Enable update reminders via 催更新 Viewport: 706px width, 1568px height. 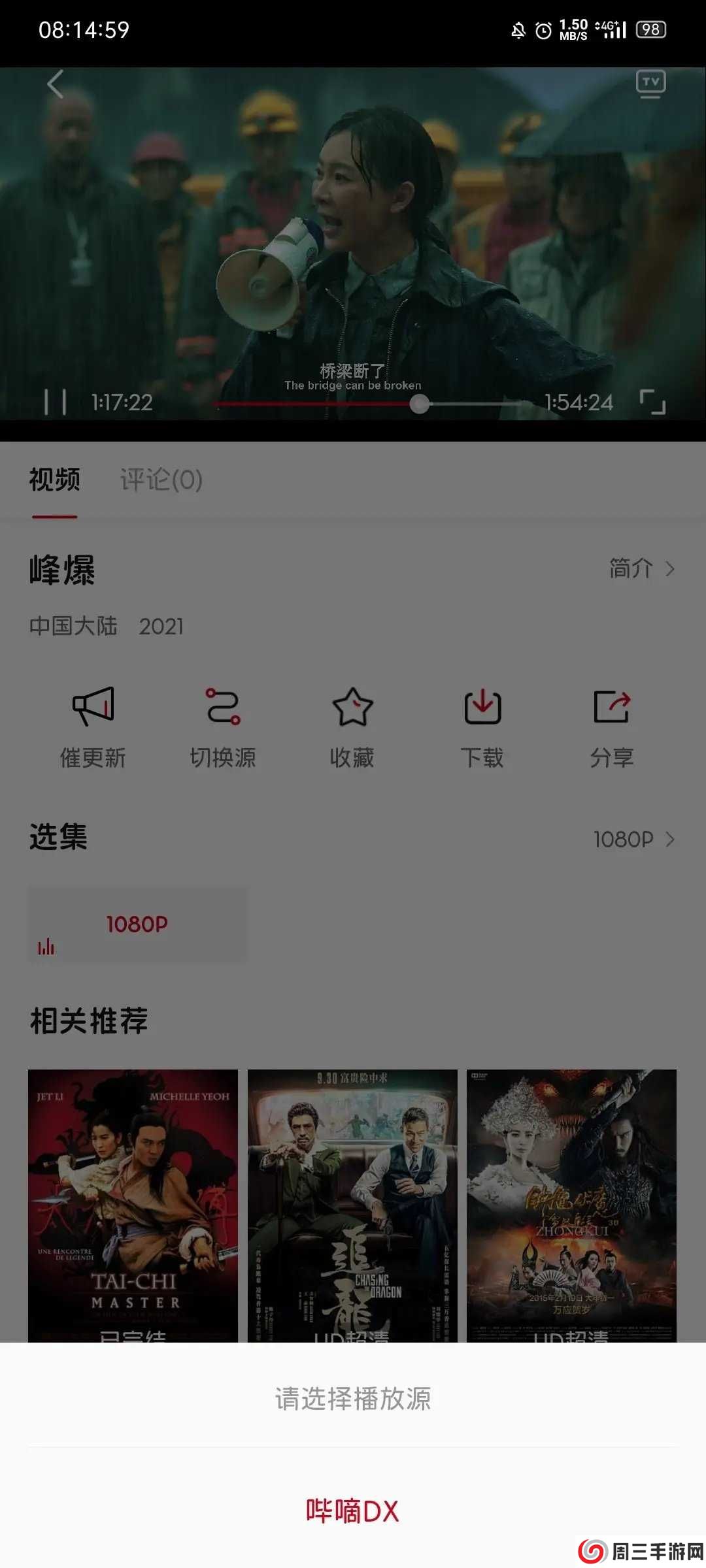point(93,725)
